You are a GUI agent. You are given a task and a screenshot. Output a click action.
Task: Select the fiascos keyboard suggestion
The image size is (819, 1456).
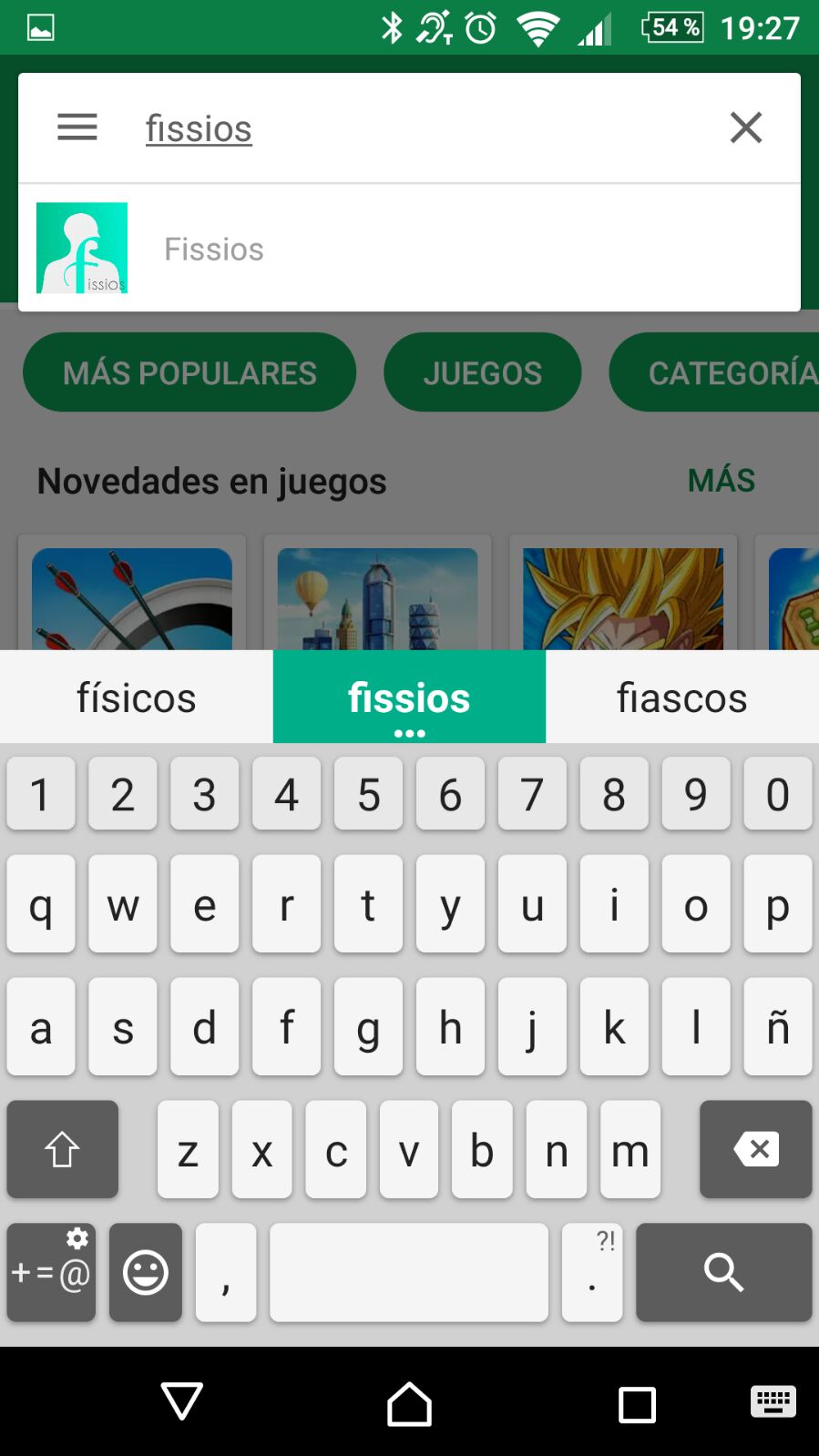(x=681, y=697)
